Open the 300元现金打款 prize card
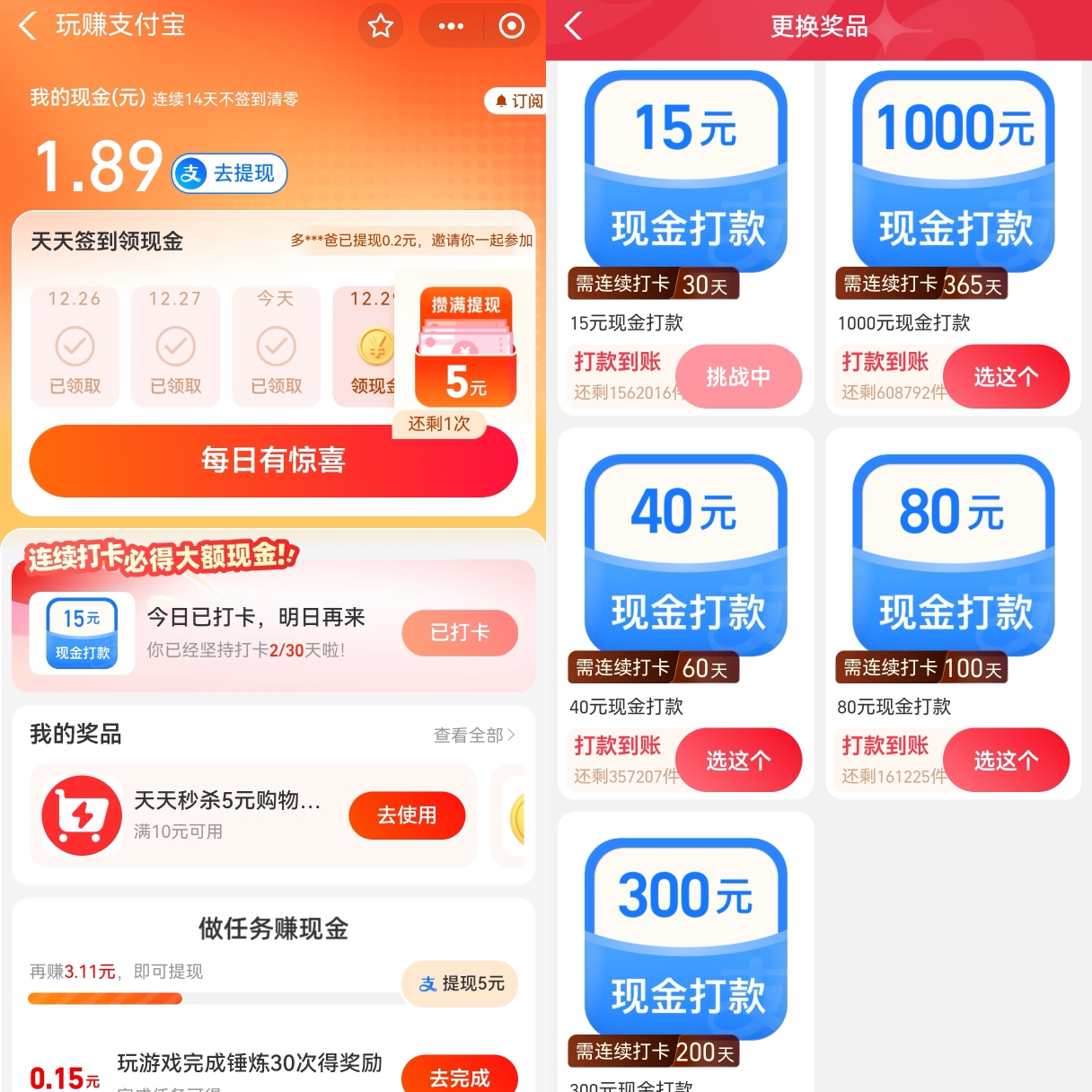This screenshot has width=1092, height=1092. (686, 943)
